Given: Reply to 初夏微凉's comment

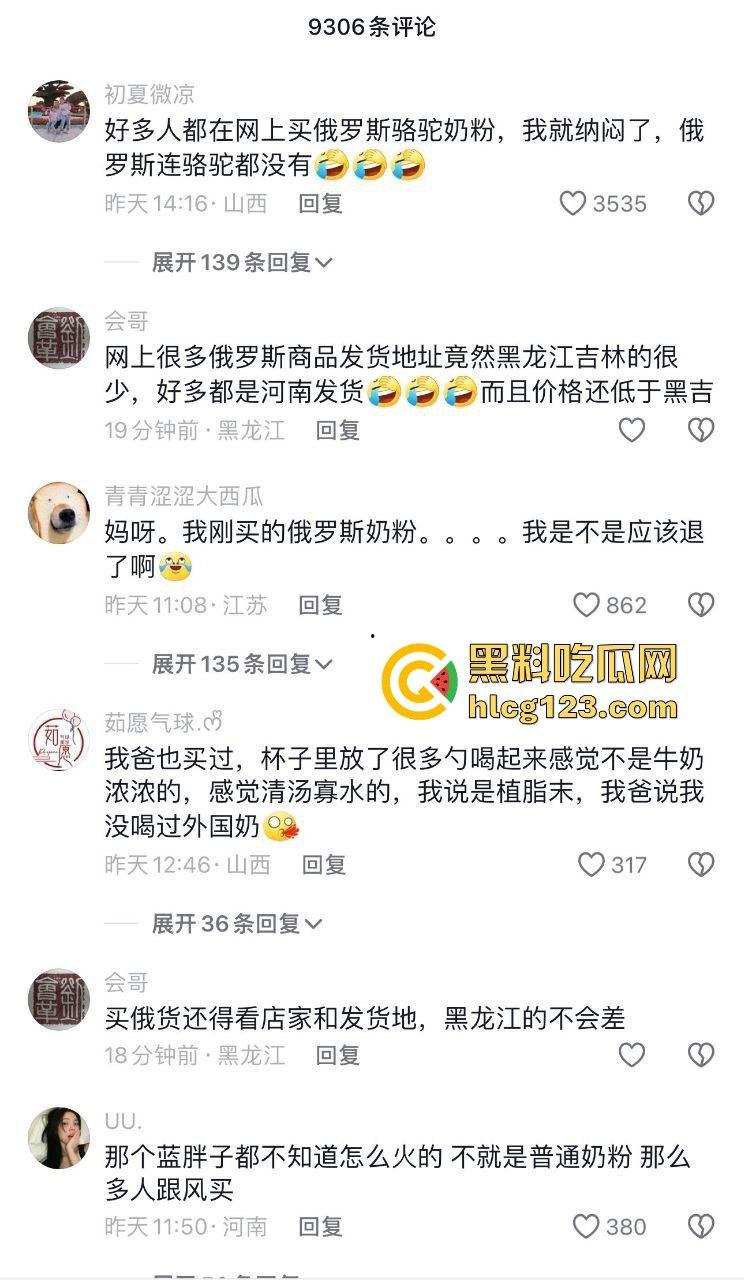Looking at the screenshot, I should [x=321, y=204].
